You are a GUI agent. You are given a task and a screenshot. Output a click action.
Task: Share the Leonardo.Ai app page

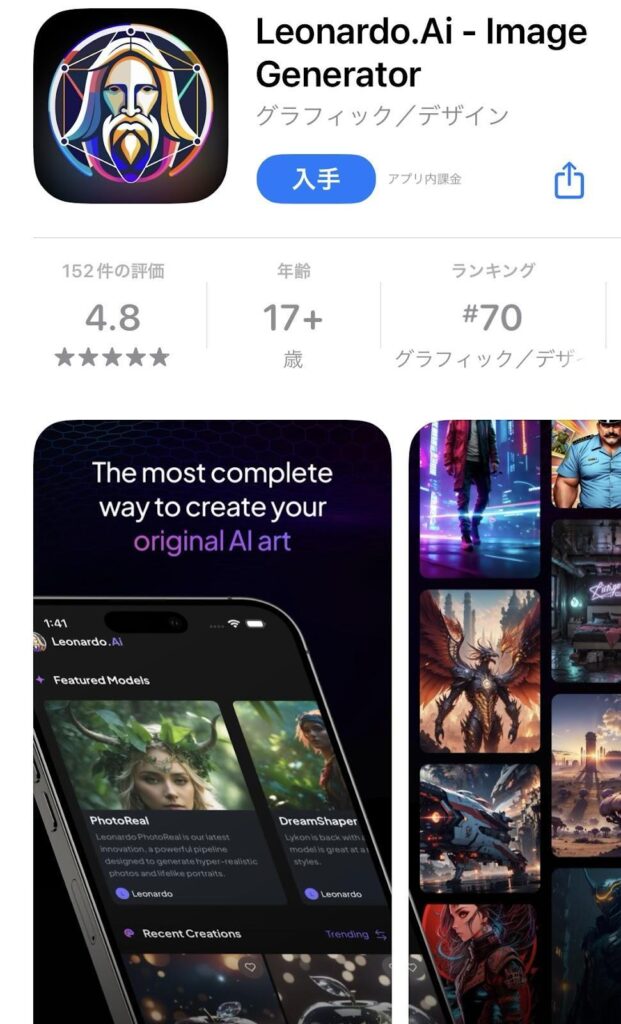click(x=568, y=181)
